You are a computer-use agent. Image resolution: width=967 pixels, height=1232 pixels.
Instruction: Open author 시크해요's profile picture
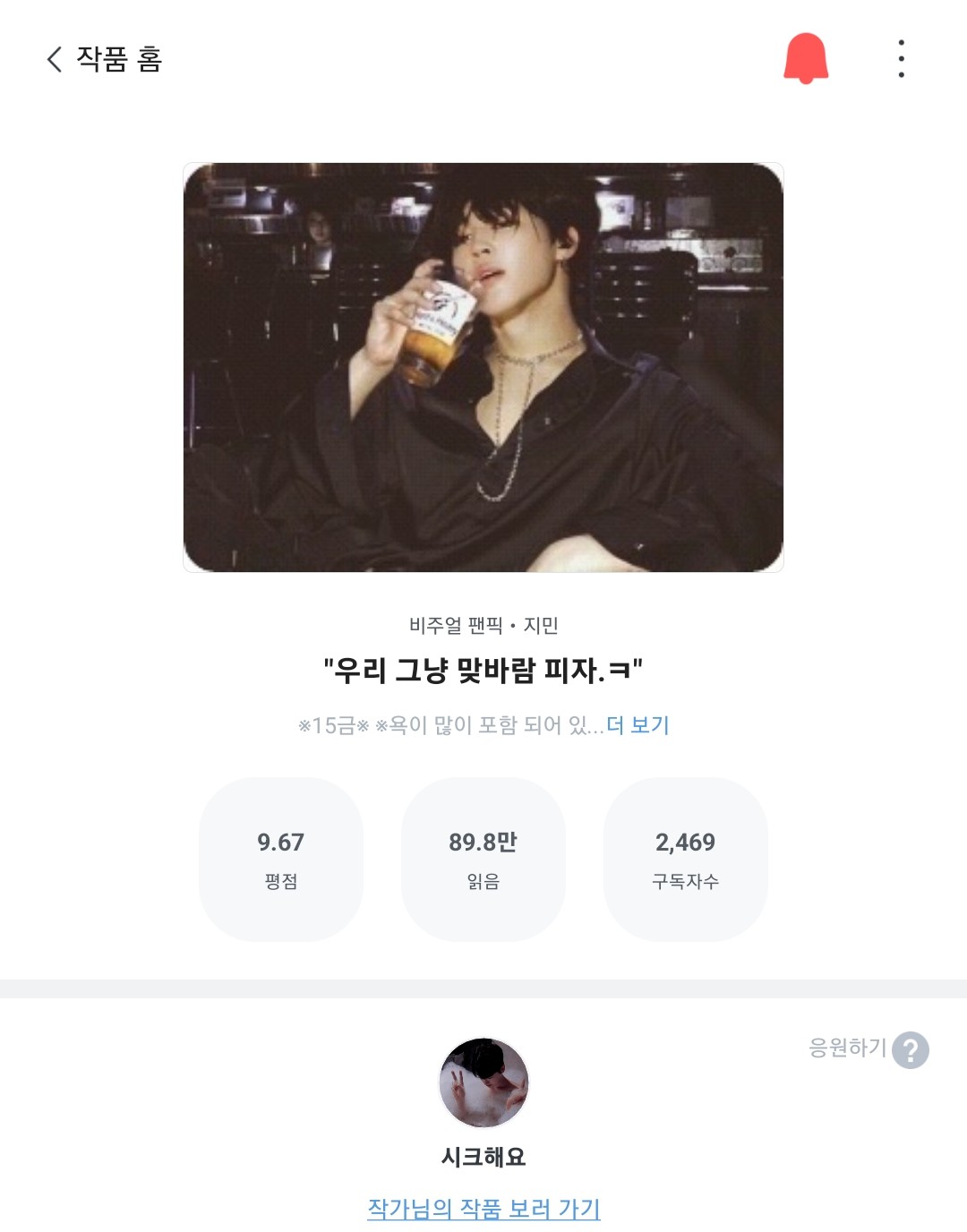coord(483,1082)
